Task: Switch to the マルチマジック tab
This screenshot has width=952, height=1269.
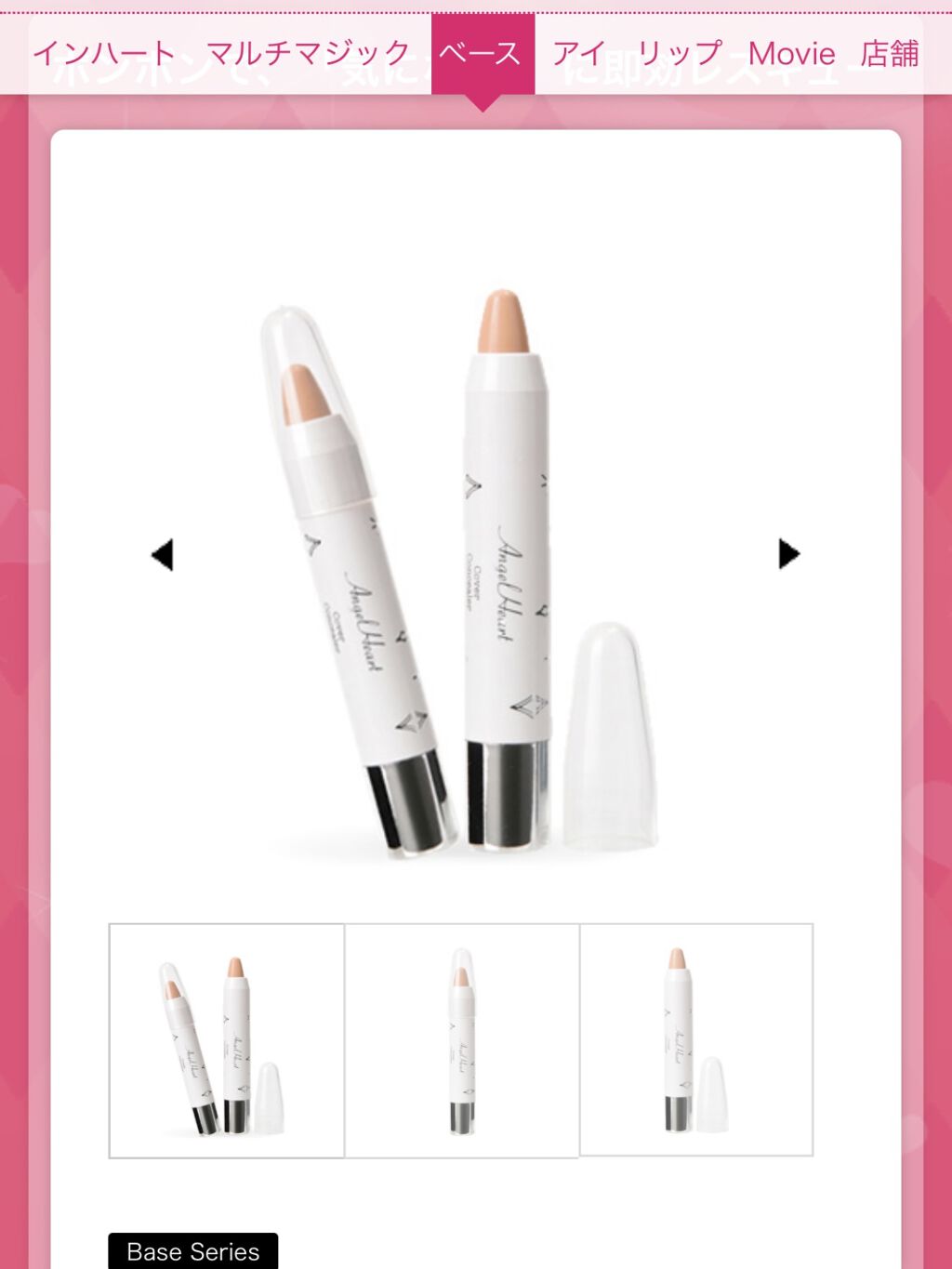Action: [307, 54]
